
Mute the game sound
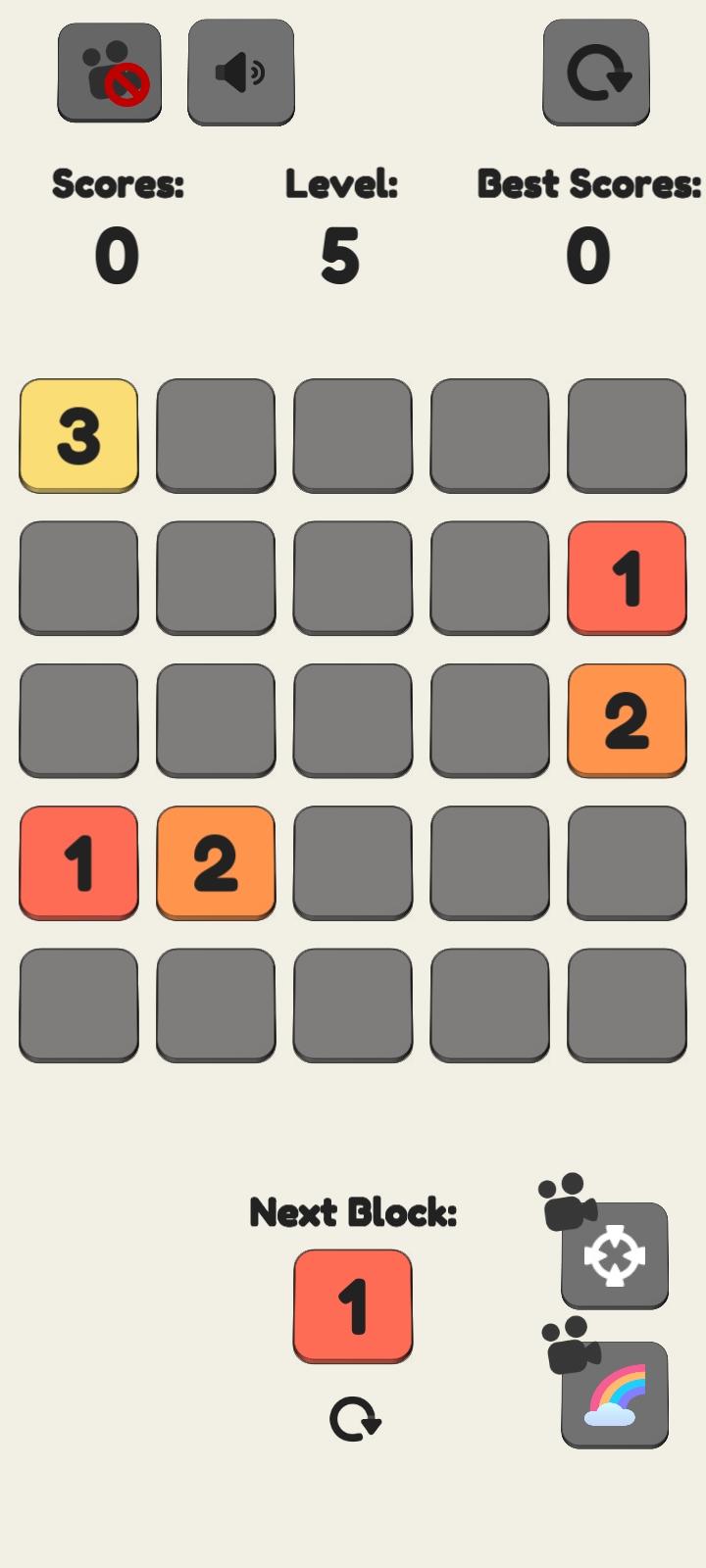tap(240, 73)
